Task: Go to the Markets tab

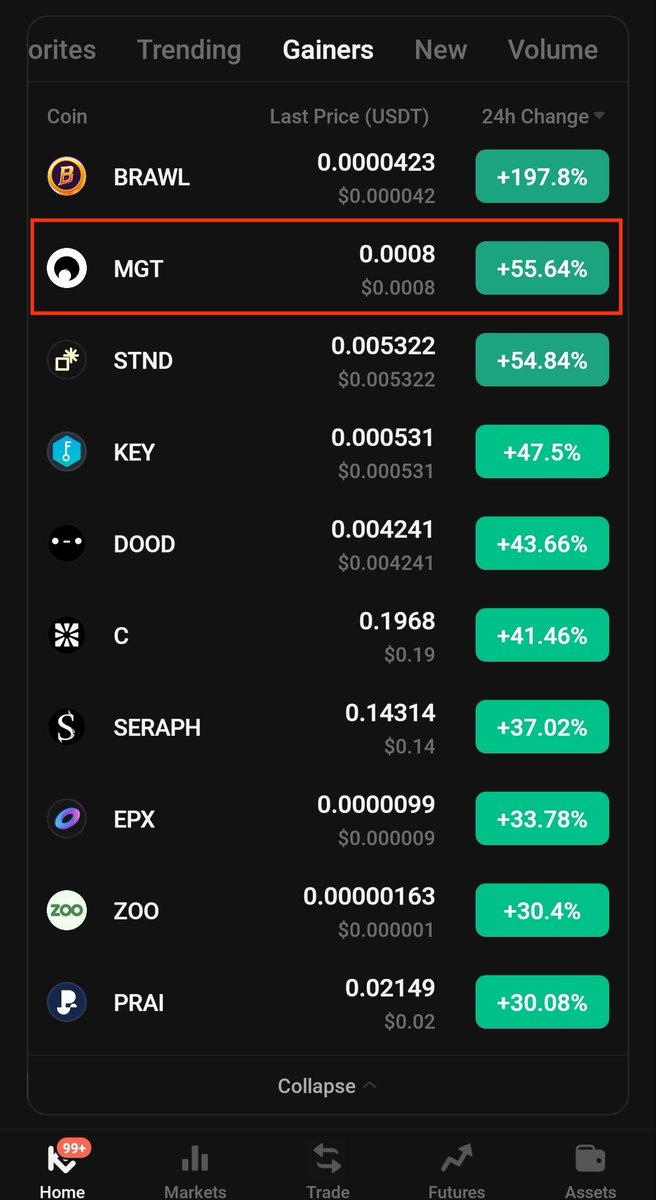Action: coord(195,1170)
